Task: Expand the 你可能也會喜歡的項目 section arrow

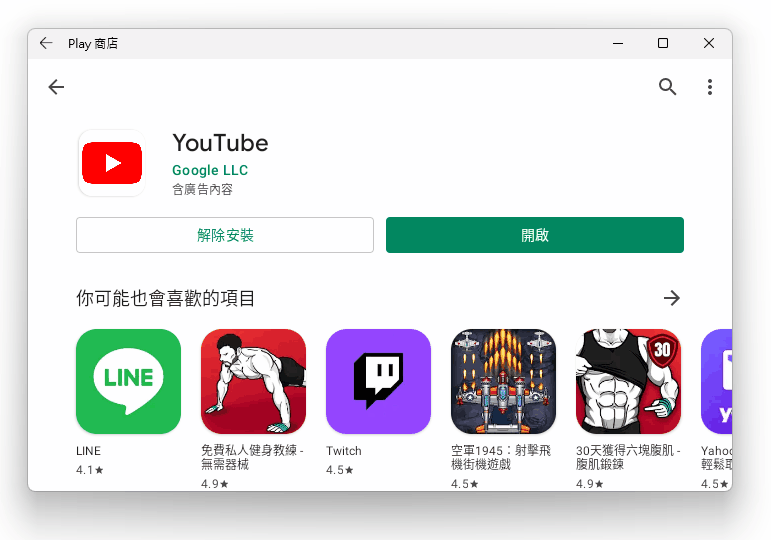Action: (x=672, y=298)
